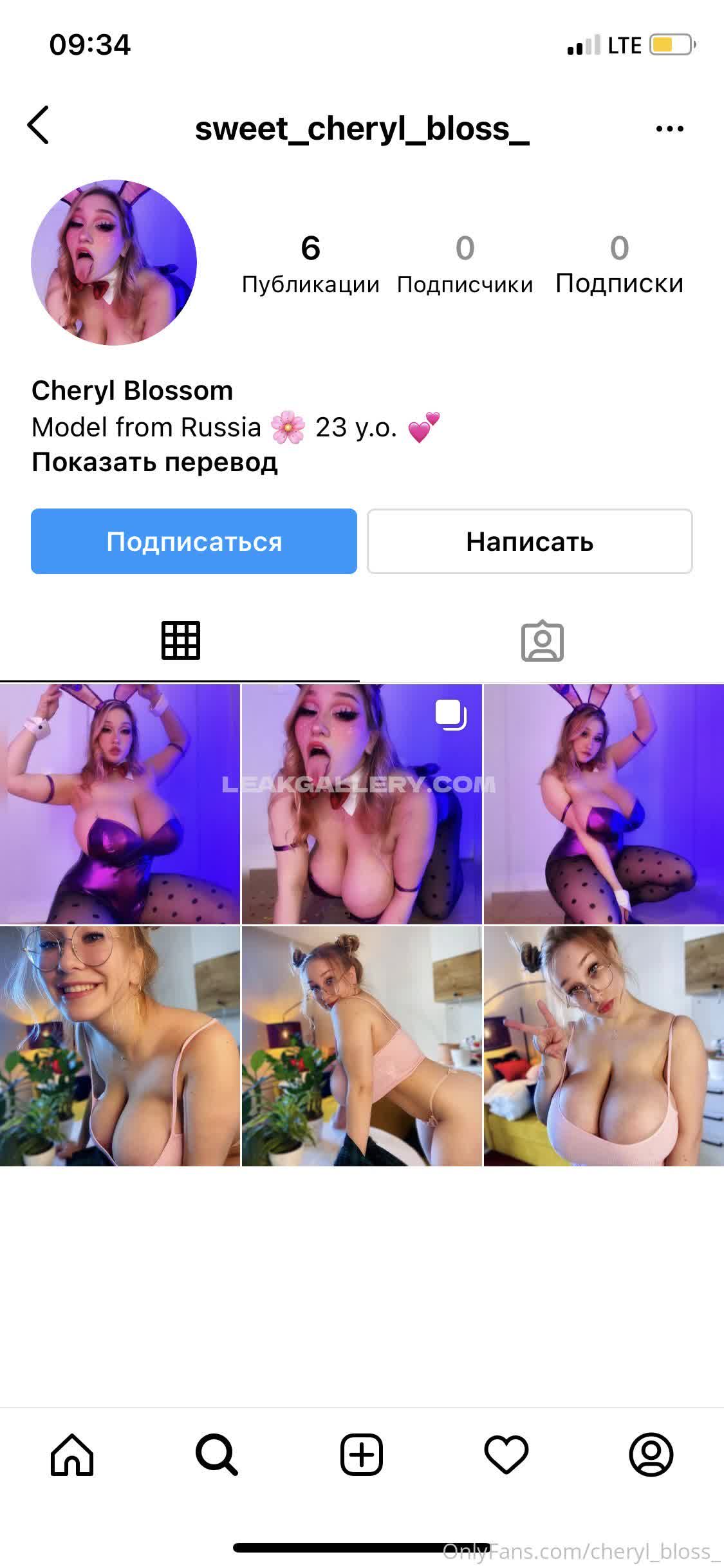Open the activity heart tab
Screen dimensions: 724x1568
pos(506,1454)
